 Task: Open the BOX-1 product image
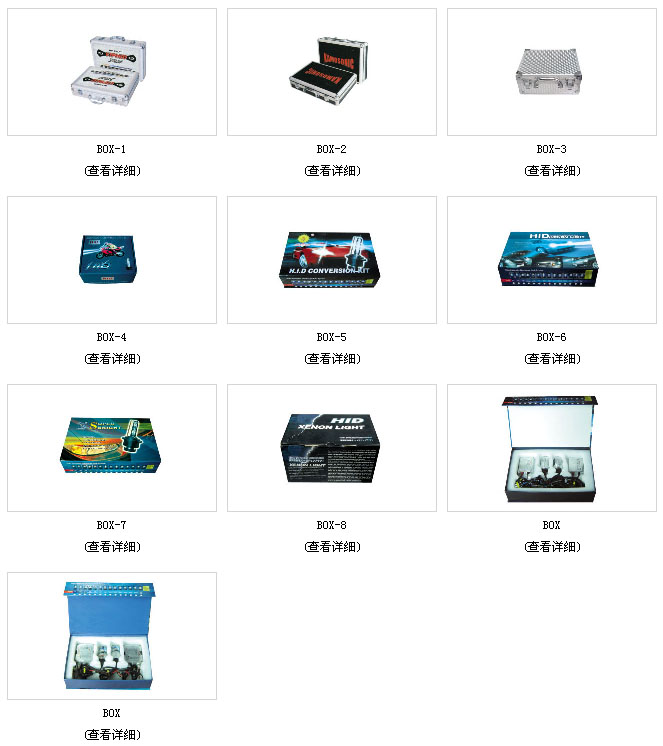pyautogui.click(x=112, y=72)
